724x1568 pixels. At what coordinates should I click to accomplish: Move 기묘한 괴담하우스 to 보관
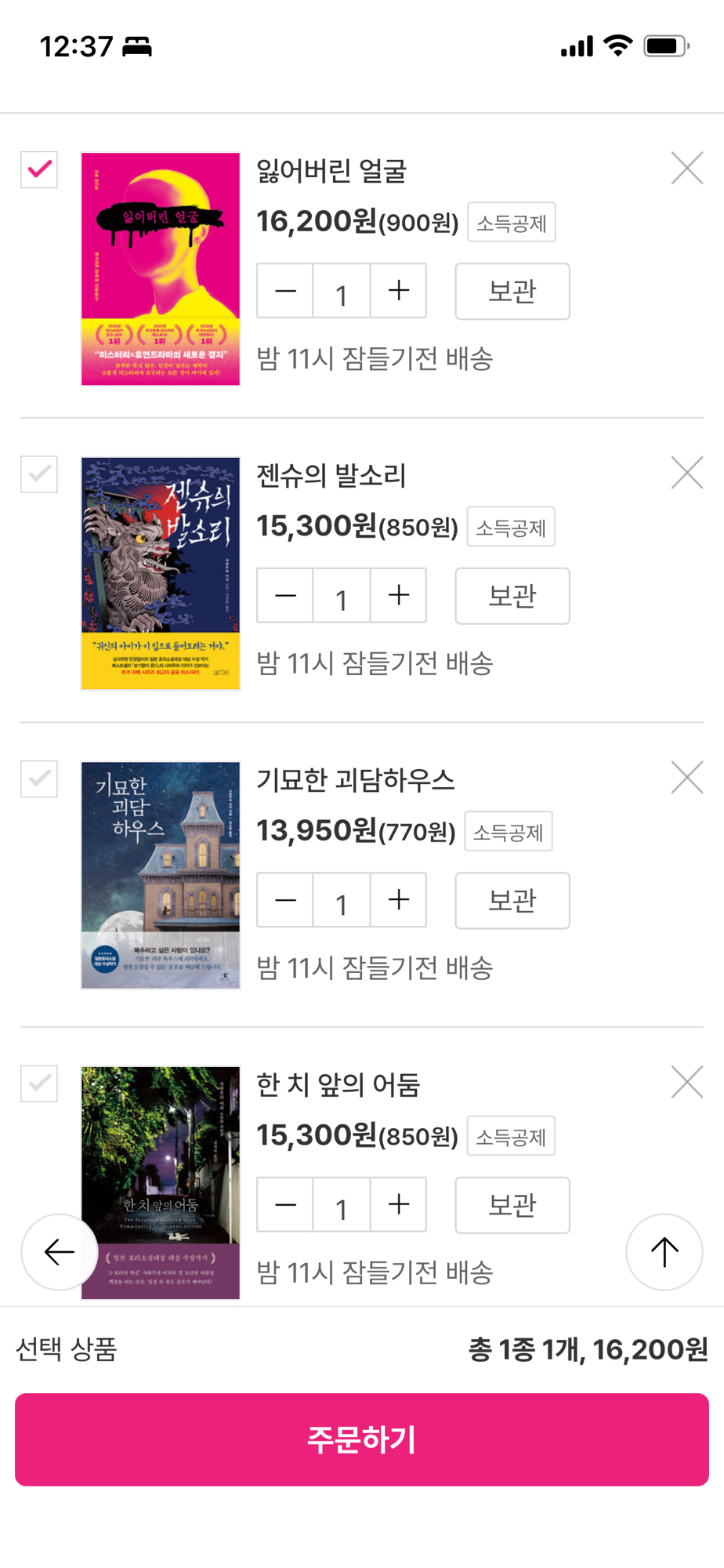tap(512, 900)
